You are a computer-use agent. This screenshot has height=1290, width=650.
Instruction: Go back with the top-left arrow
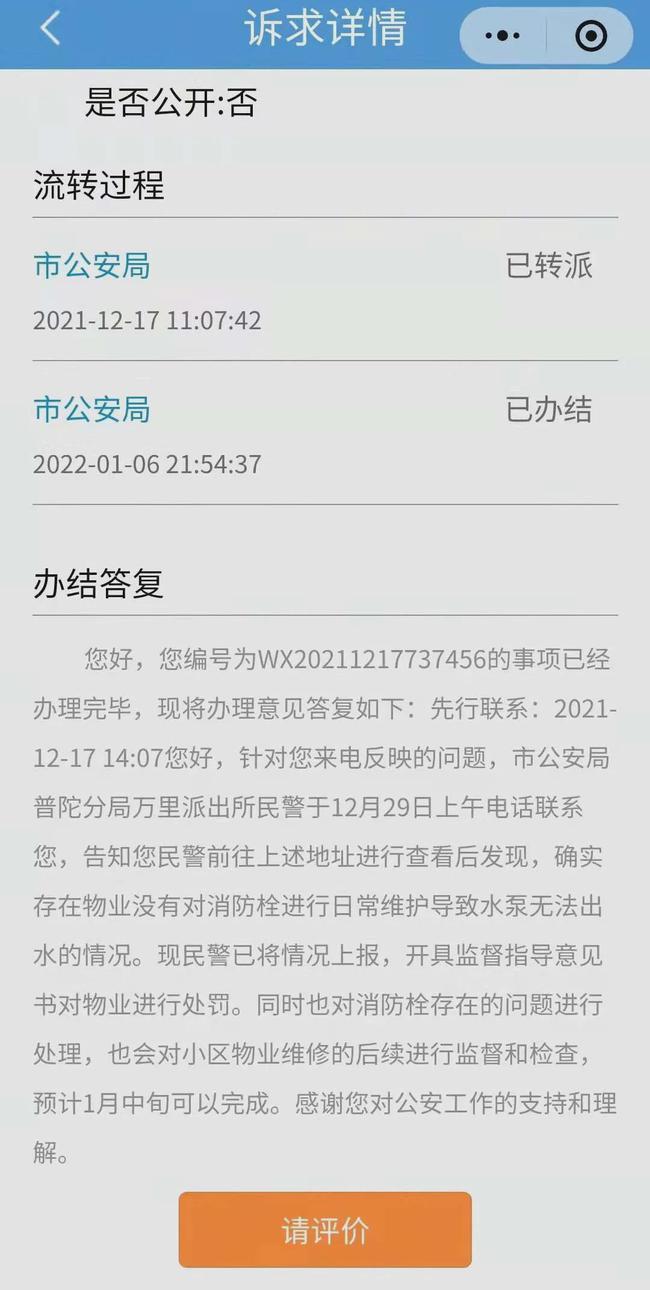pyautogui.click(x=50, y=29)
